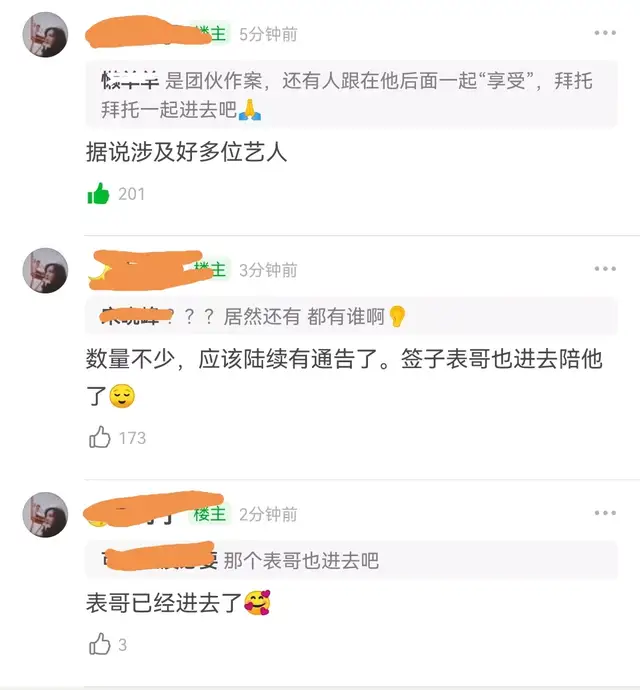
Task: Open the overflow menu on the 2分钟前 comment
Action: coord(605,514)
